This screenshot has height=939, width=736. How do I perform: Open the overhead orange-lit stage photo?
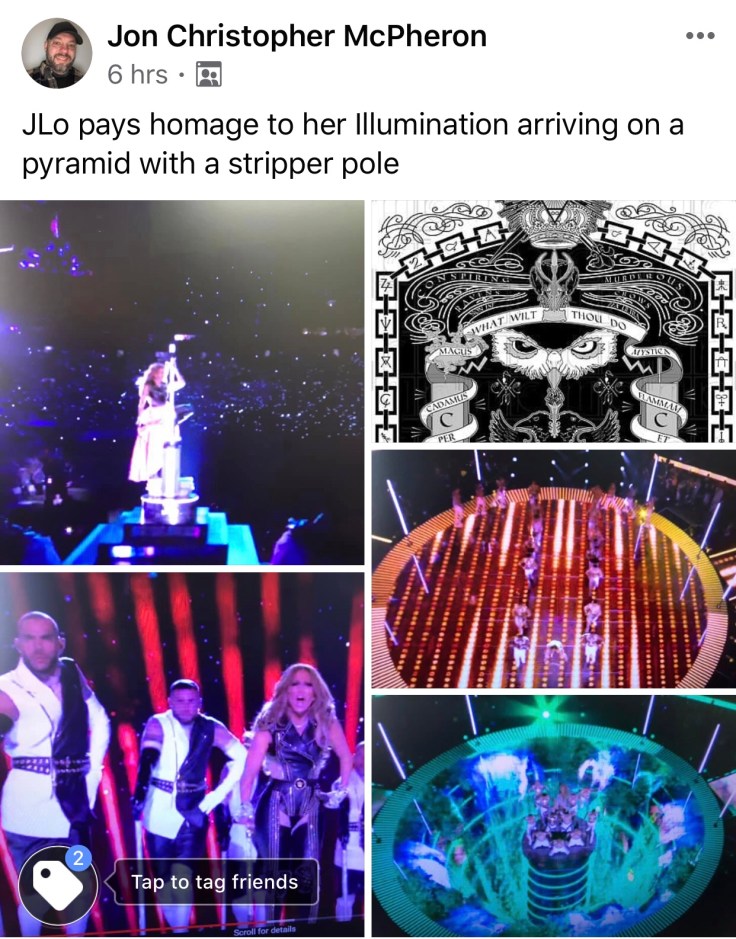click(553, 568)
